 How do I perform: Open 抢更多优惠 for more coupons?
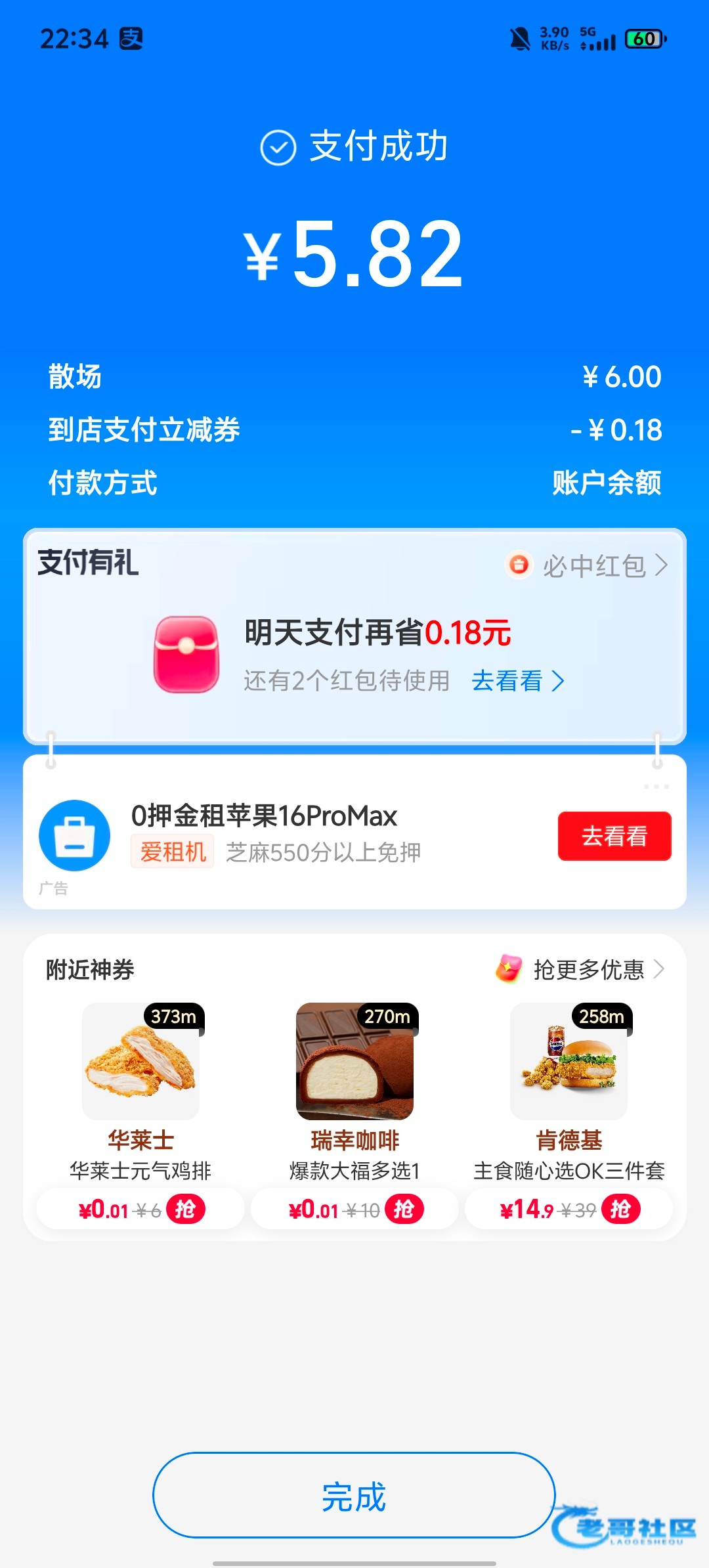click(x=581, y=969)
